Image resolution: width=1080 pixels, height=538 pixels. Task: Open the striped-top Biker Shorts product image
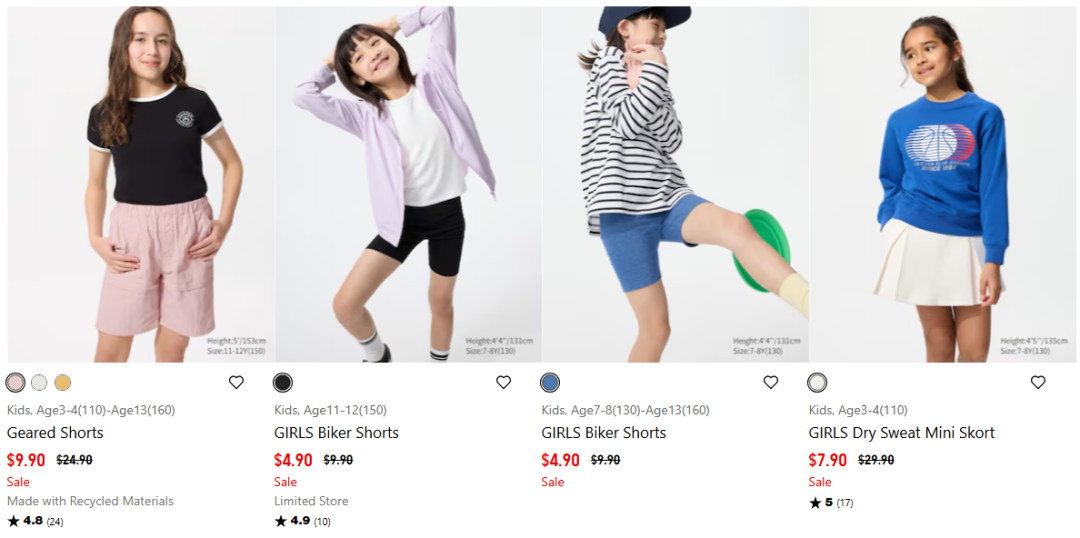[x=675, y=185]
